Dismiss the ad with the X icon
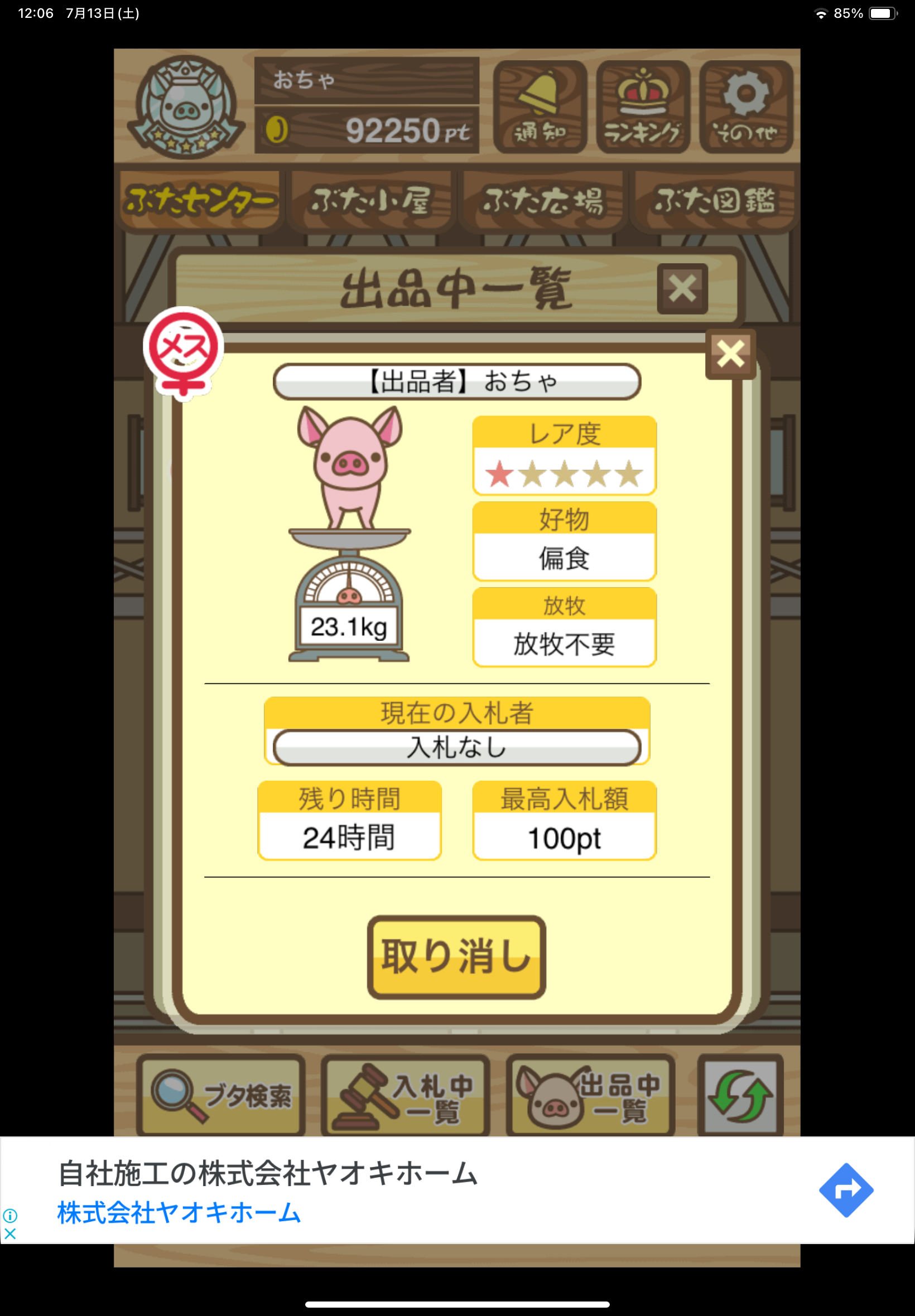 pos(9,1233)
